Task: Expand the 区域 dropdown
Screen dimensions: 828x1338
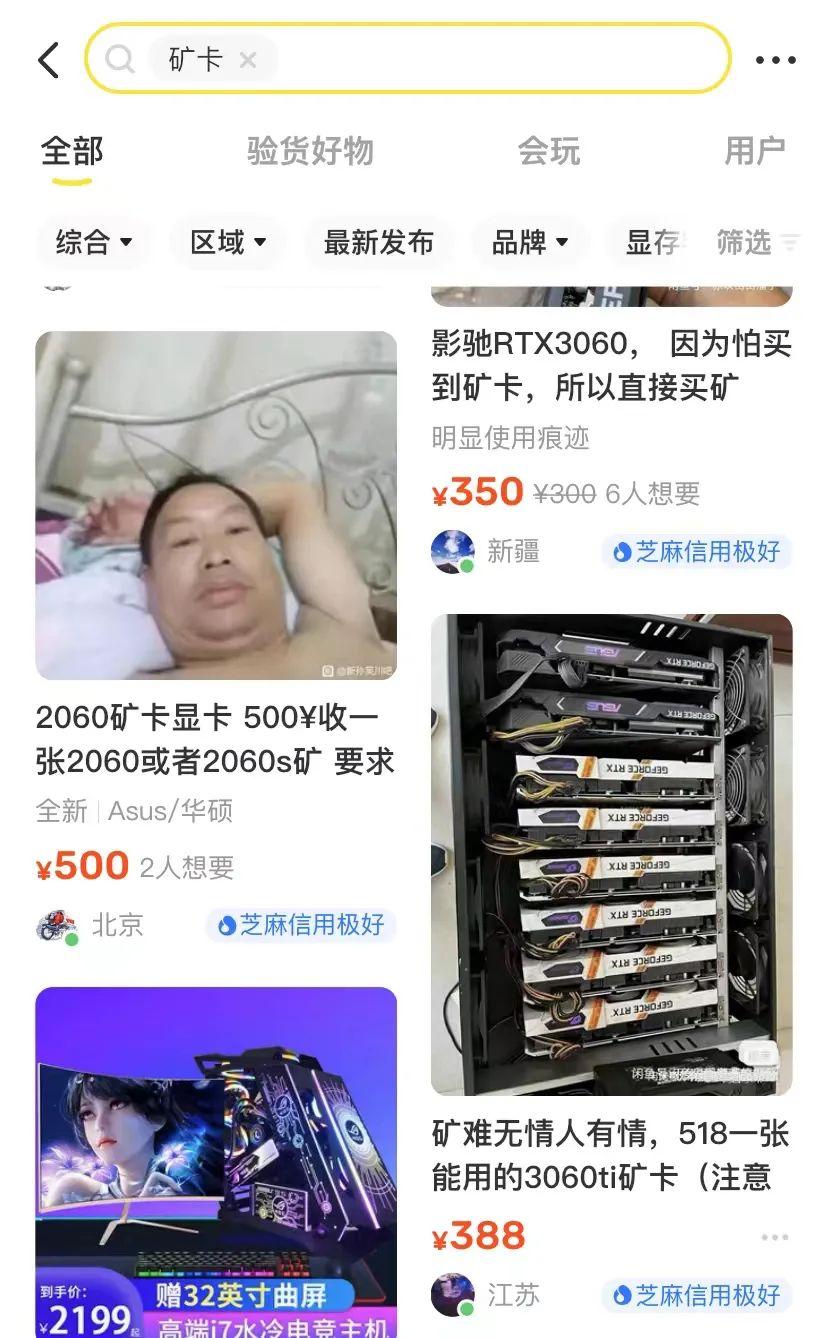Action: pyautogui.click(x=228, y=242)
